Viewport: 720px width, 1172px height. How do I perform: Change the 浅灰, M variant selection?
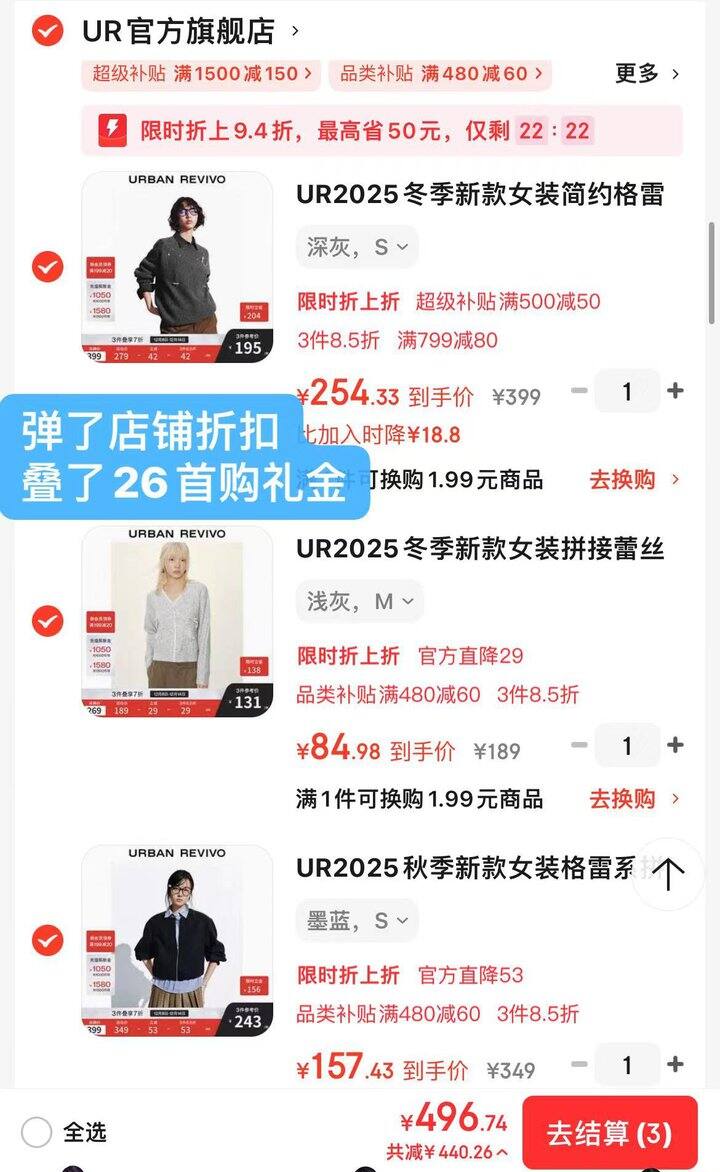[359, 601]
